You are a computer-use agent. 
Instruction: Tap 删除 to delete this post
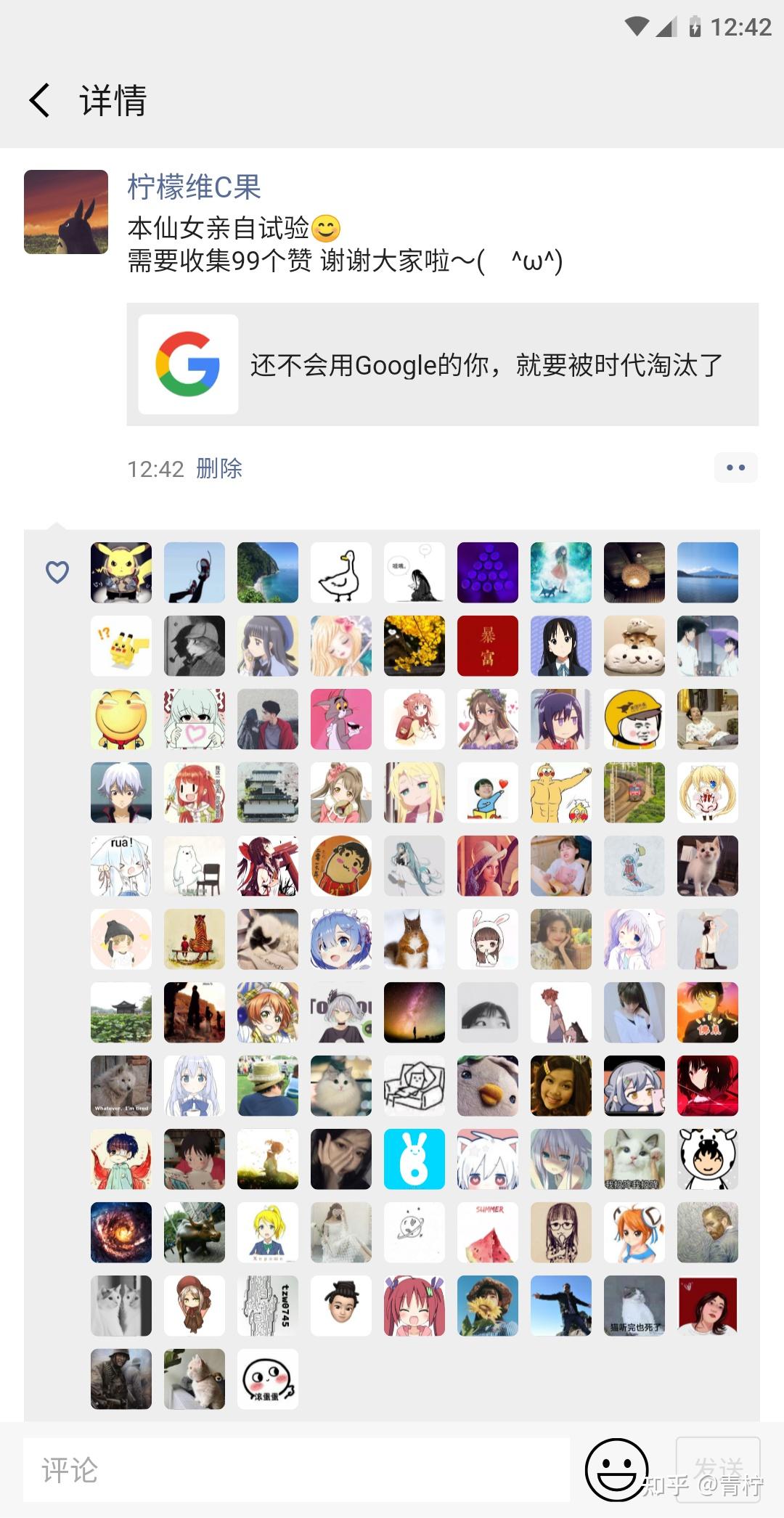(x=219, y=469)
